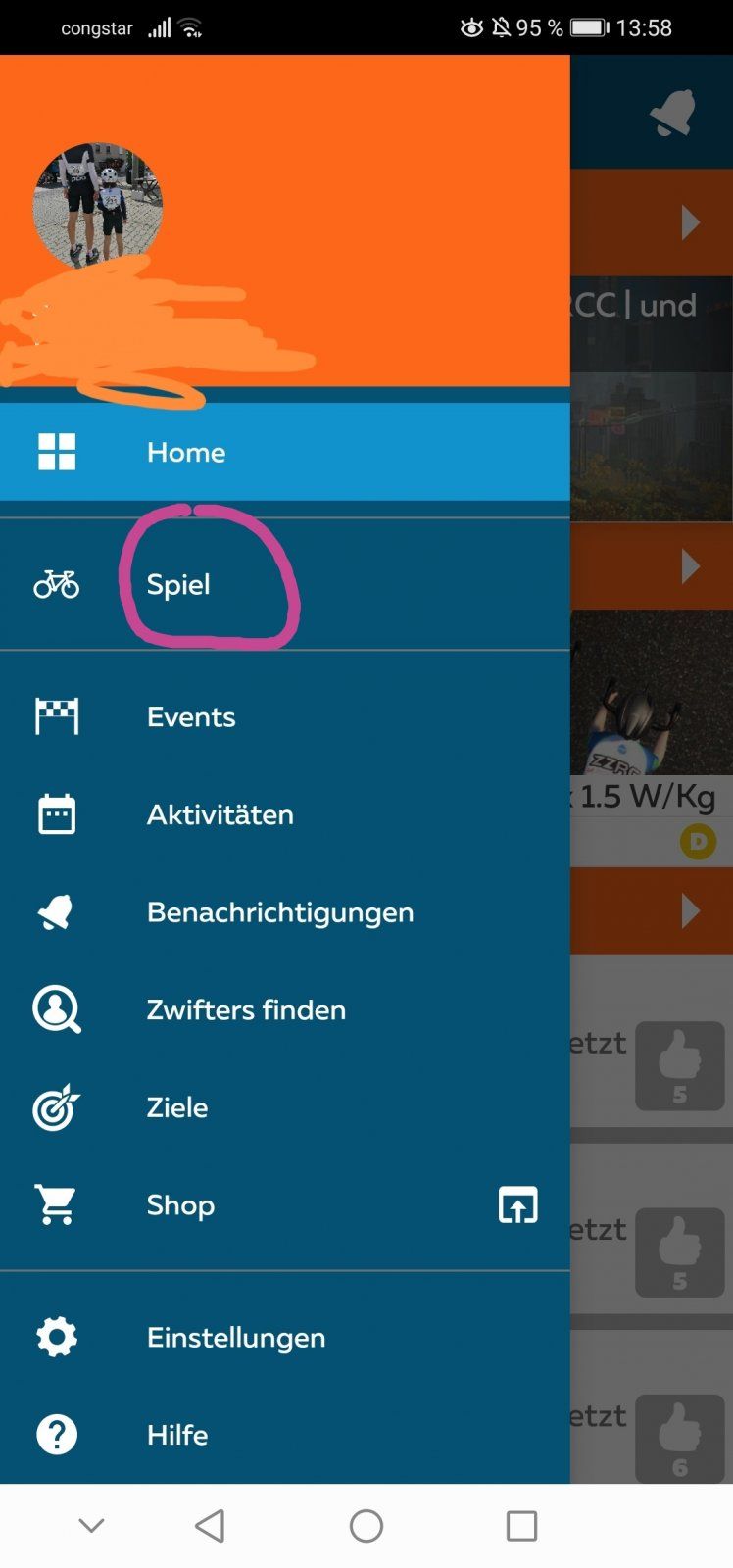The width and height of the screenshot is (733, 1568).
Task: Open the Ziele page
Action: click(177, 1107)
